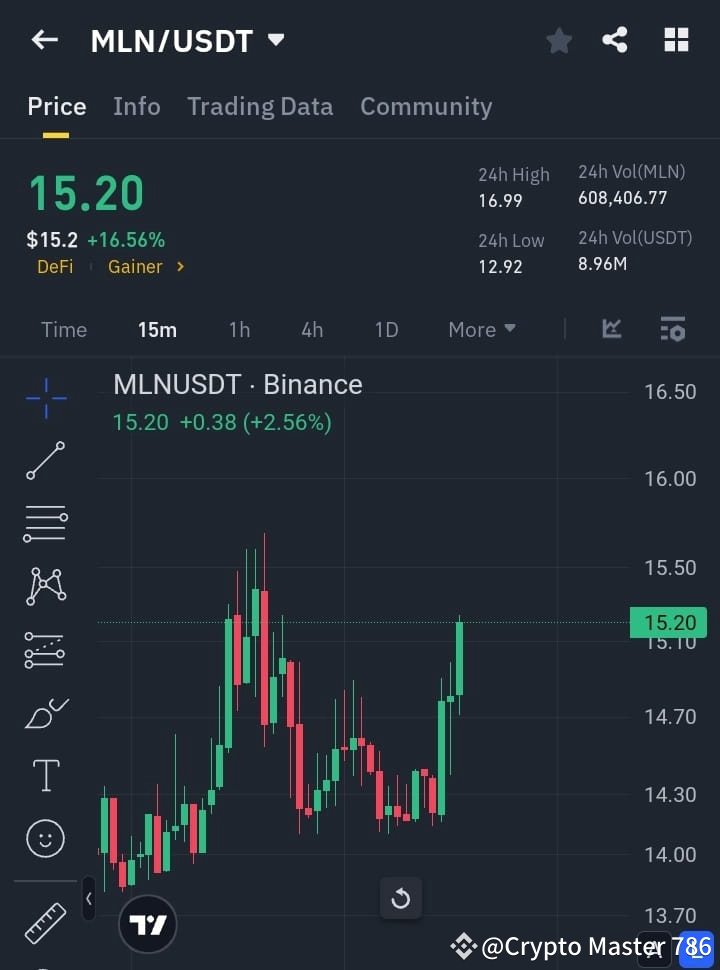Image resolution: width=720 pixels, height=970 pixels.
Task: Select the Brush drawing tool
Action: 45,712
